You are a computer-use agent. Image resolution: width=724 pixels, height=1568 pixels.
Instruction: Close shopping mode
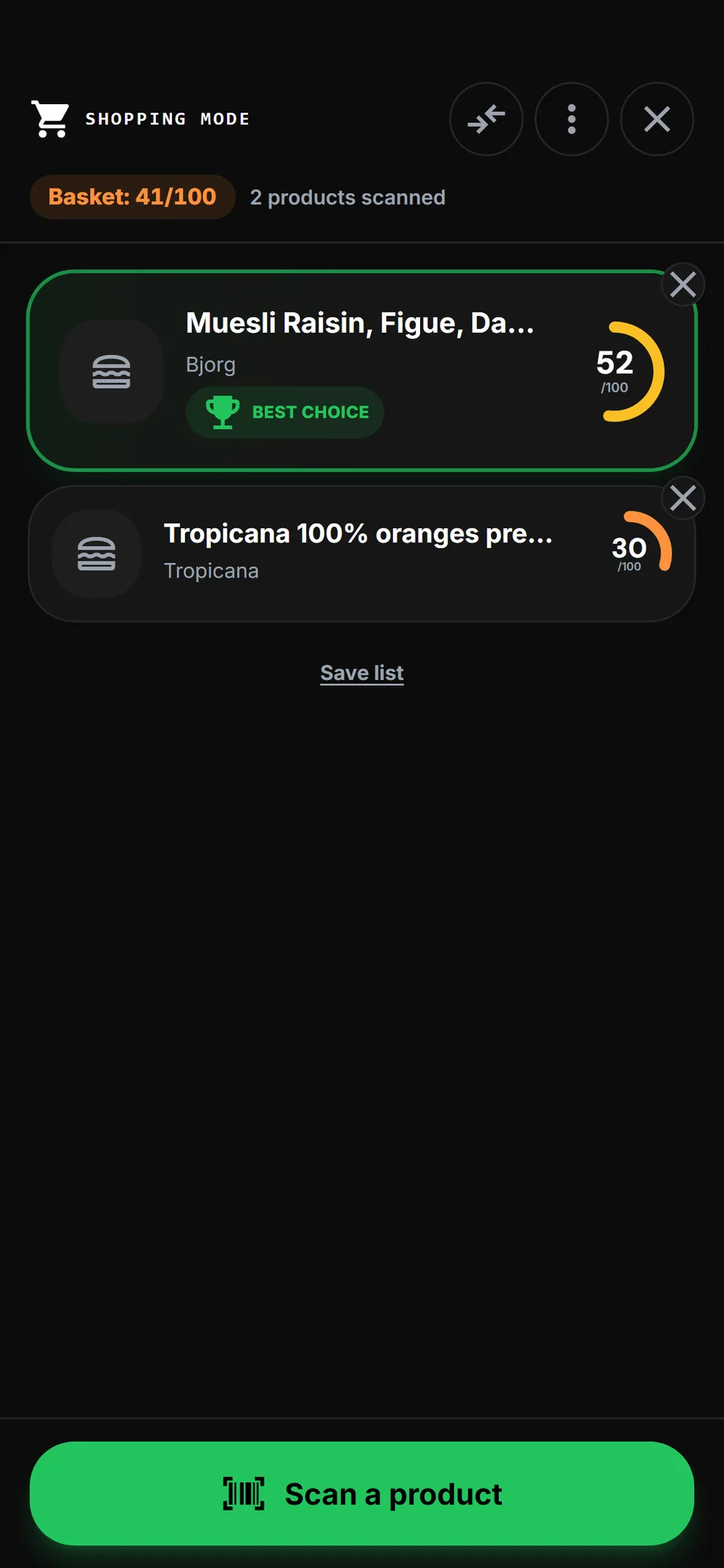[657, 119]
